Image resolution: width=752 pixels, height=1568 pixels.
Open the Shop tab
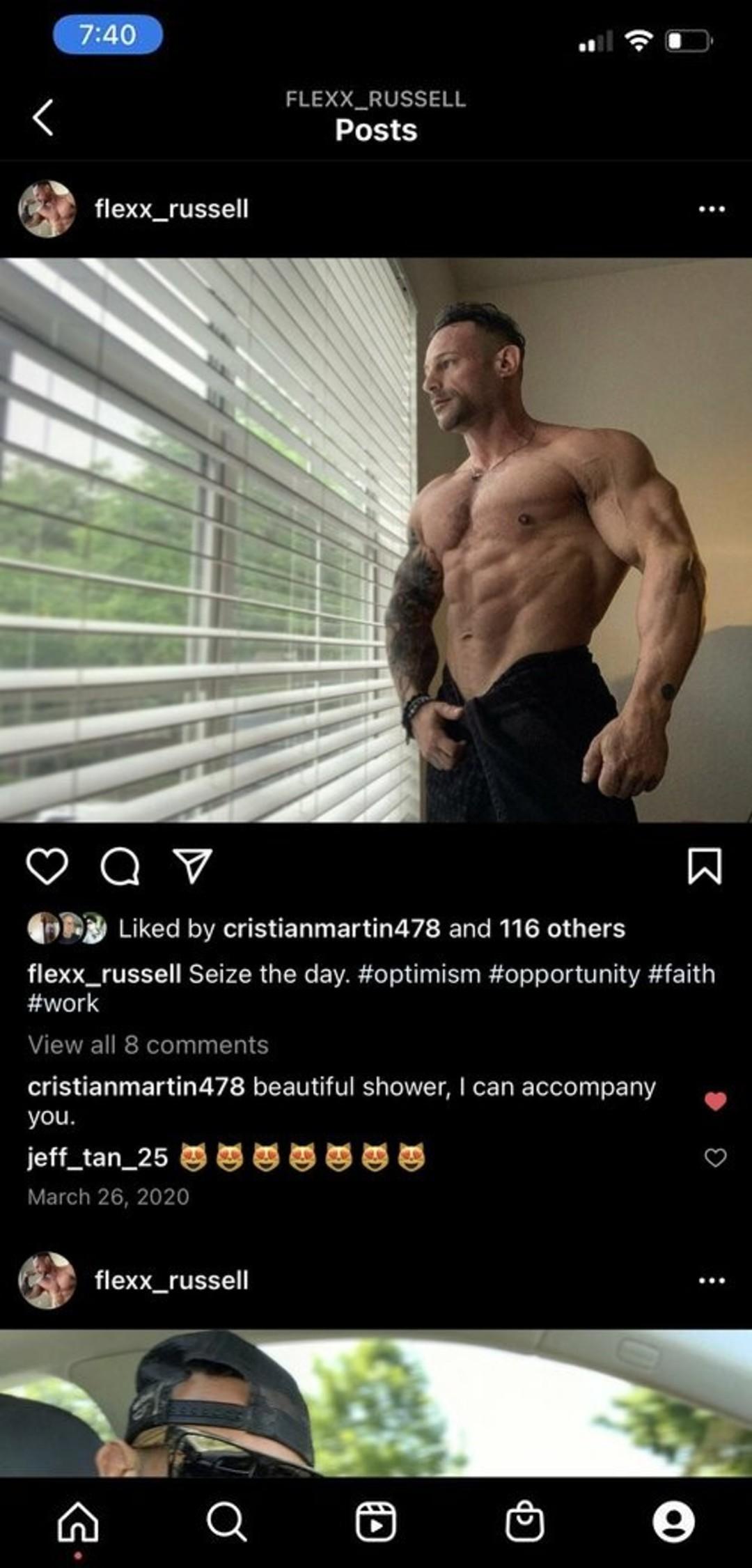point(525,1521)
